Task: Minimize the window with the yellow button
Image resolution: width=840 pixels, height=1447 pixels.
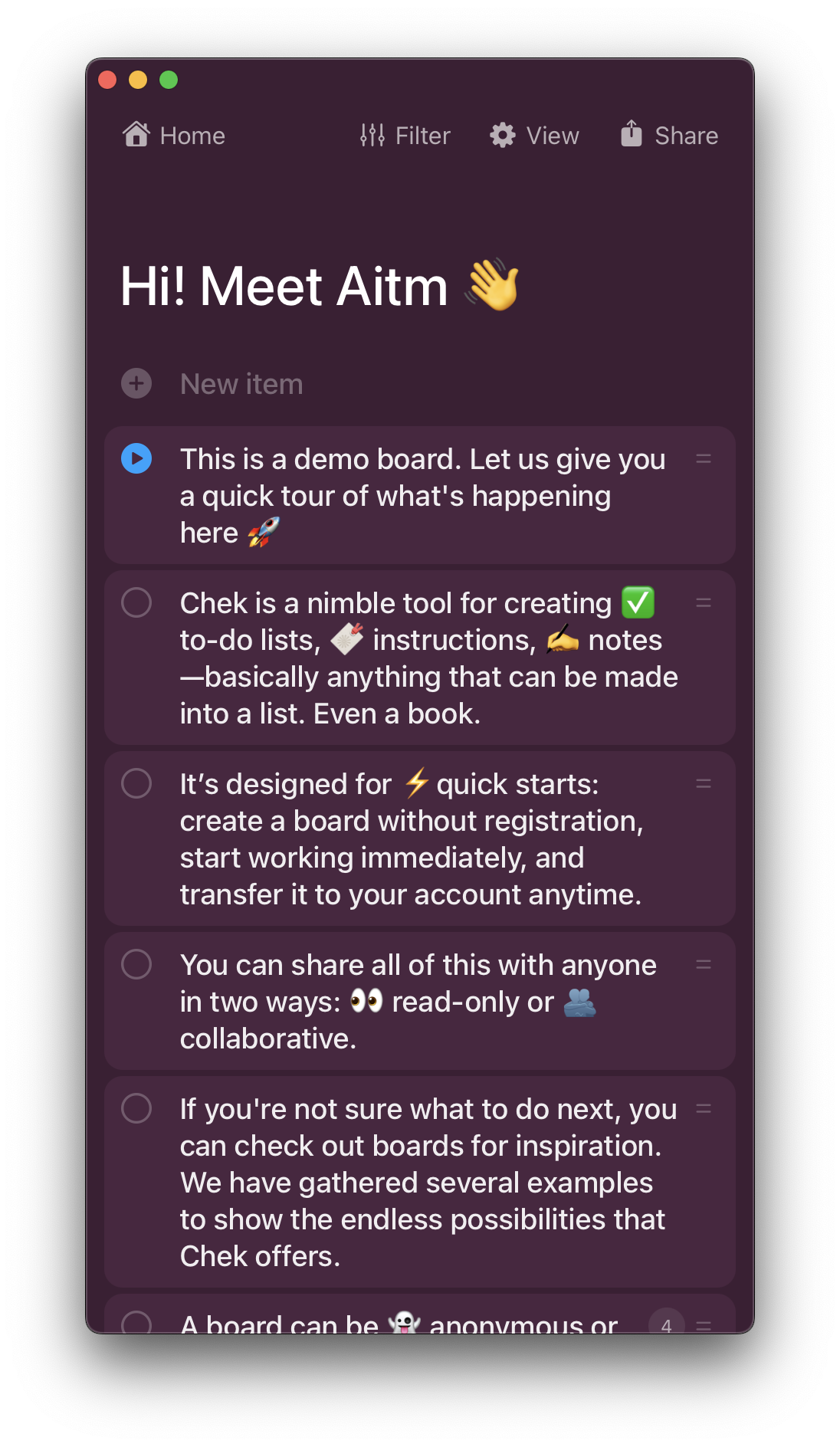Action: point(138,80)
